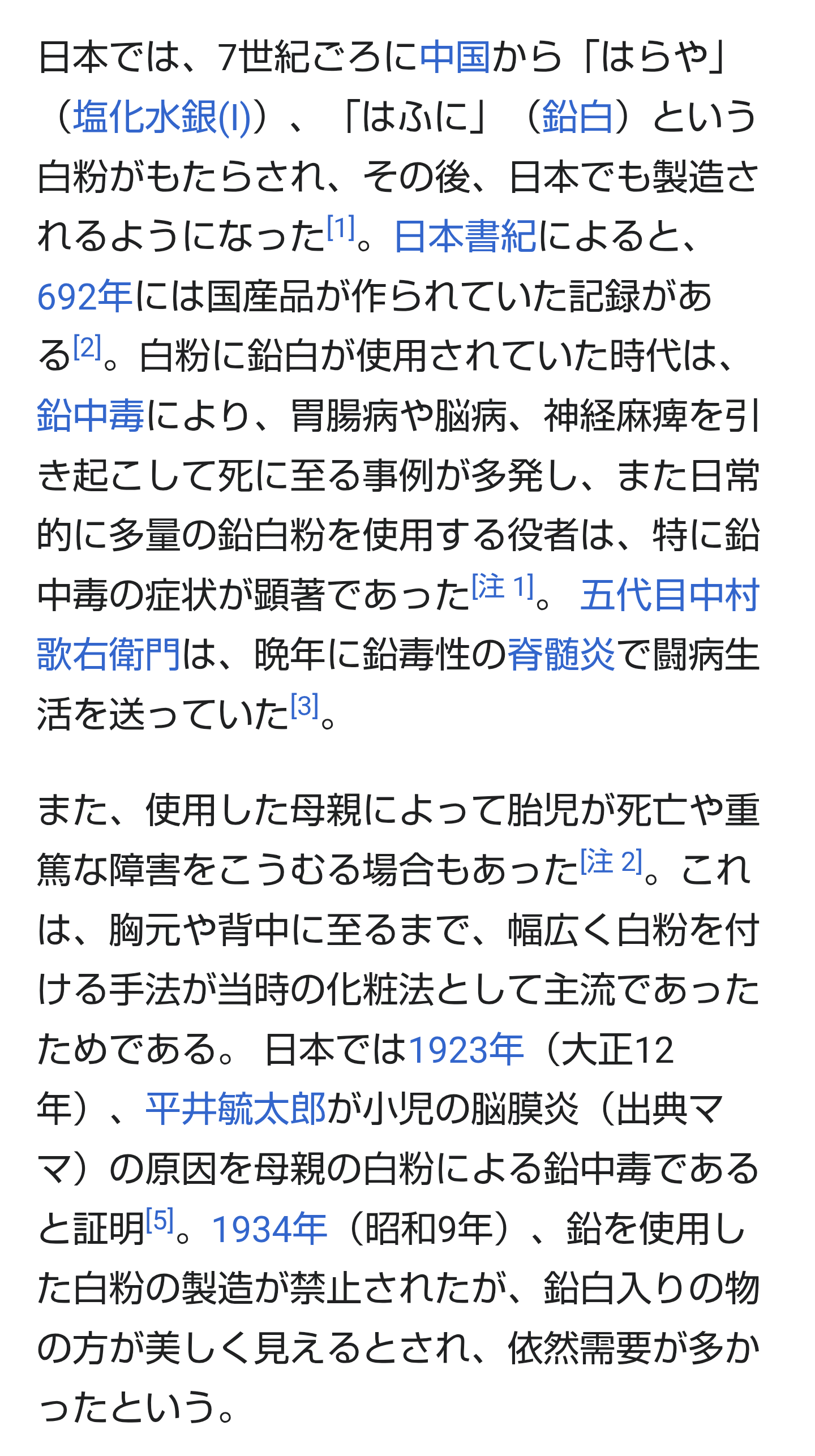Open the 692年 year link
Image resolution: width=815 pixels, height=1456 pixels.
point(85,296)
